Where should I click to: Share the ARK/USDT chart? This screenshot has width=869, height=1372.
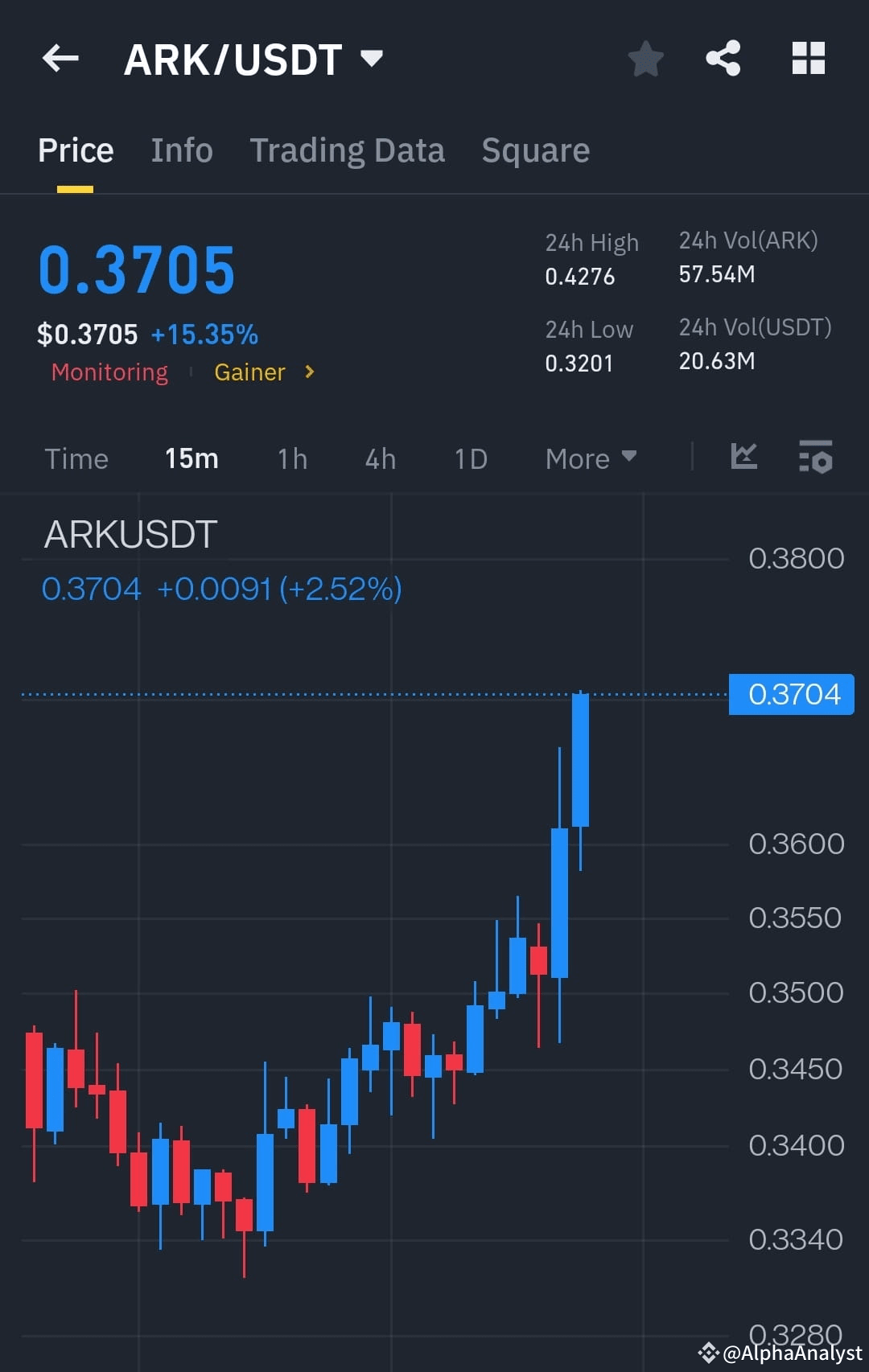click(722, 58)
